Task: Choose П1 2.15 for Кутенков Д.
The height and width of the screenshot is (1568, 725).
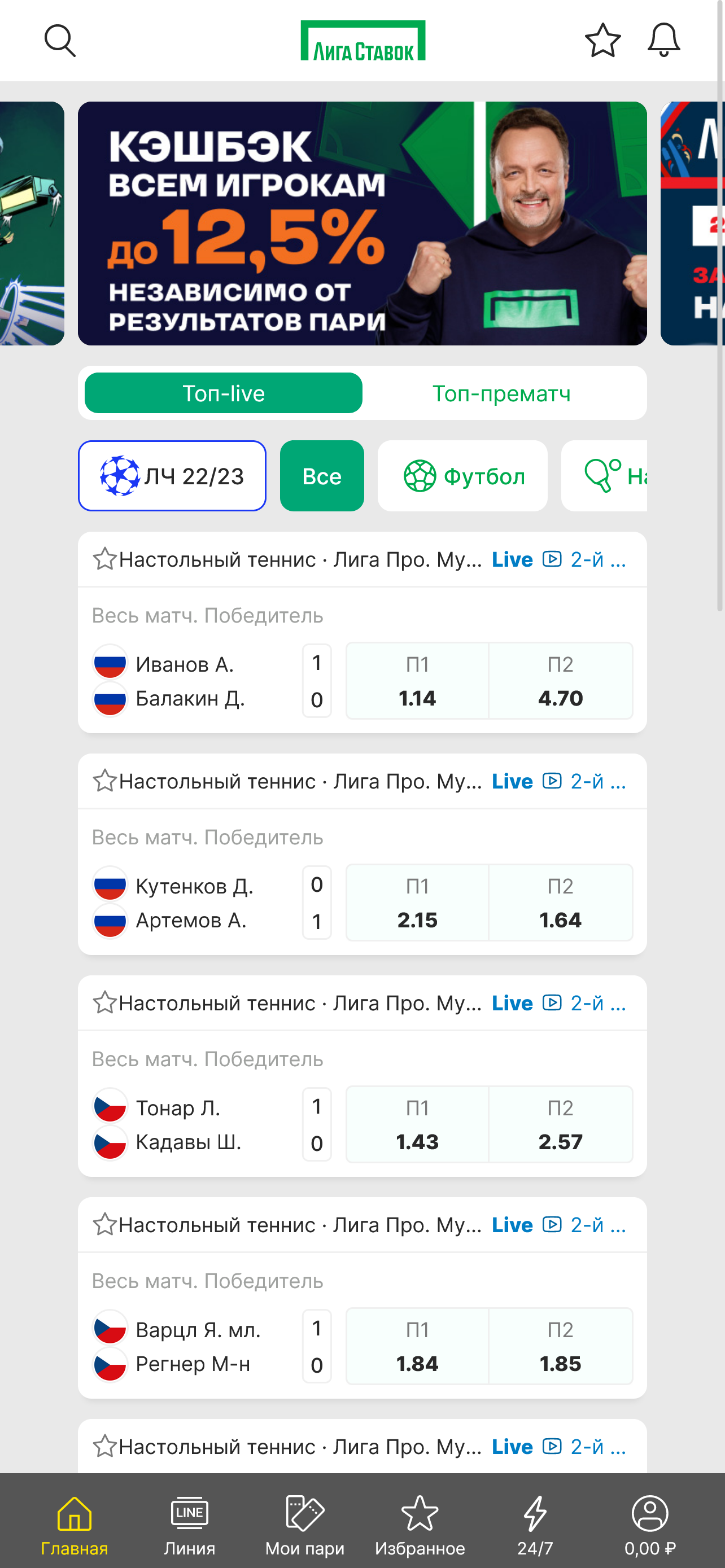Action: click(x=418, y=903)
